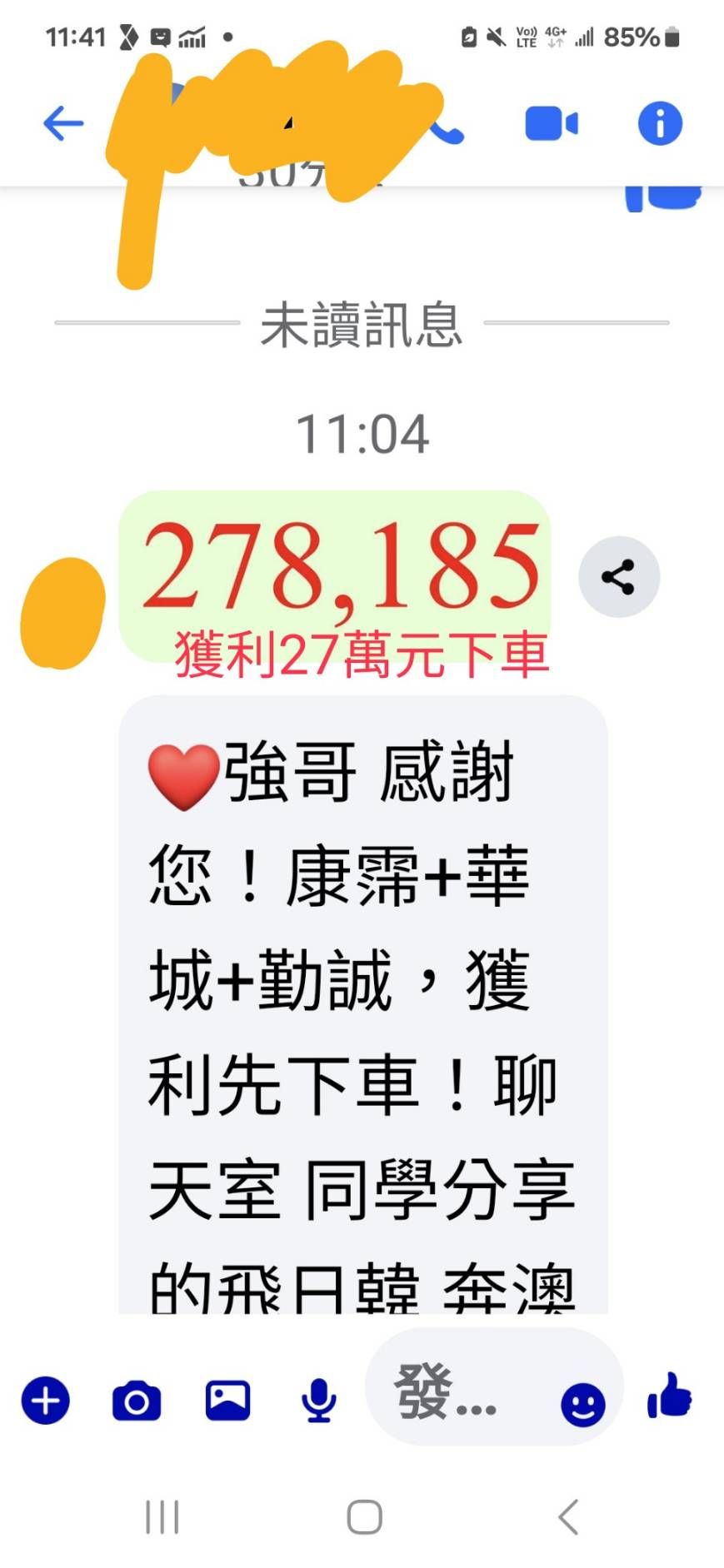Record a voice message
The image size is (724, 1568).
tap(318, 1401)
